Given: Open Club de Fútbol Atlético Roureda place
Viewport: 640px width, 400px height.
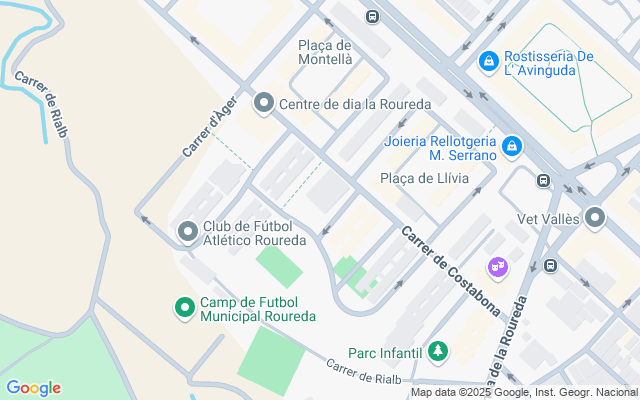Looking at the screenshot, I should (187, 232).
